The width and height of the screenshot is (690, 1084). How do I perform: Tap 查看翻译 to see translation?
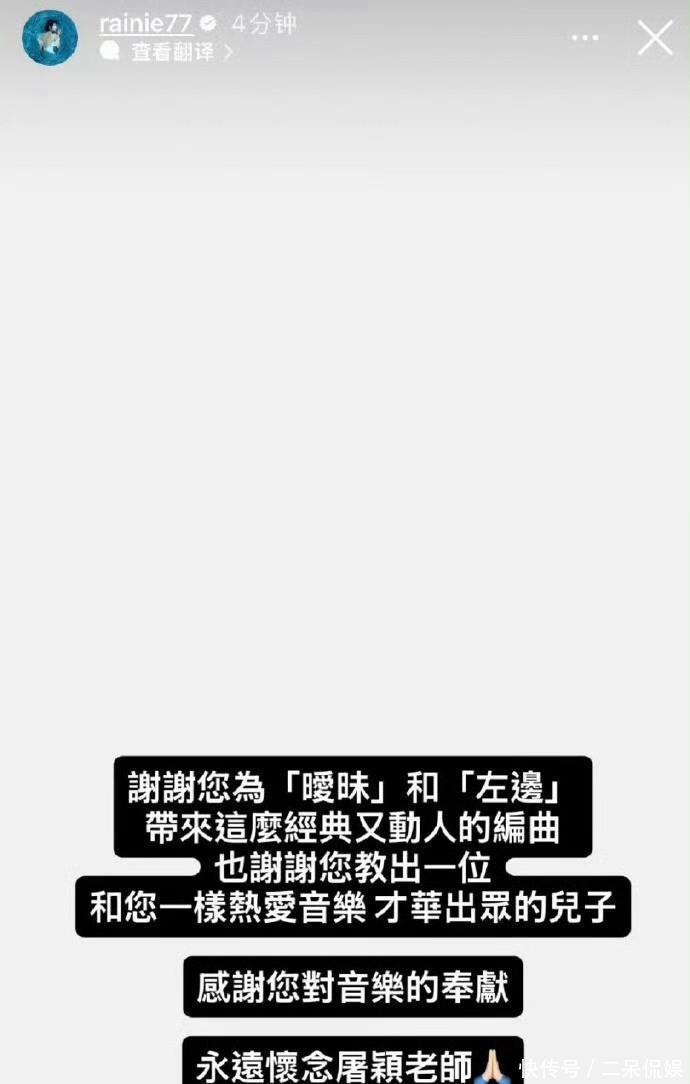[172, 52]
